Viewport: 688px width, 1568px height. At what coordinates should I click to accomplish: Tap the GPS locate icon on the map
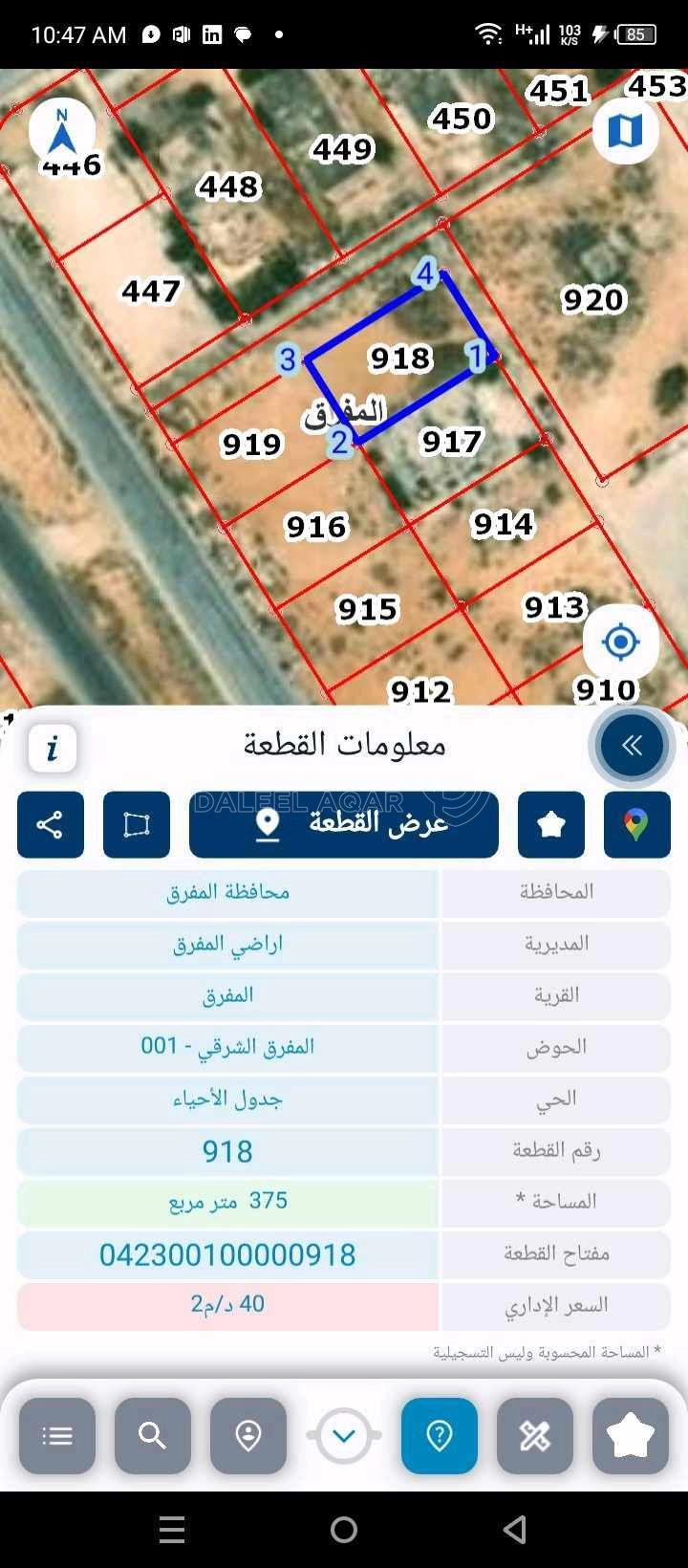[x=620, y=642]
